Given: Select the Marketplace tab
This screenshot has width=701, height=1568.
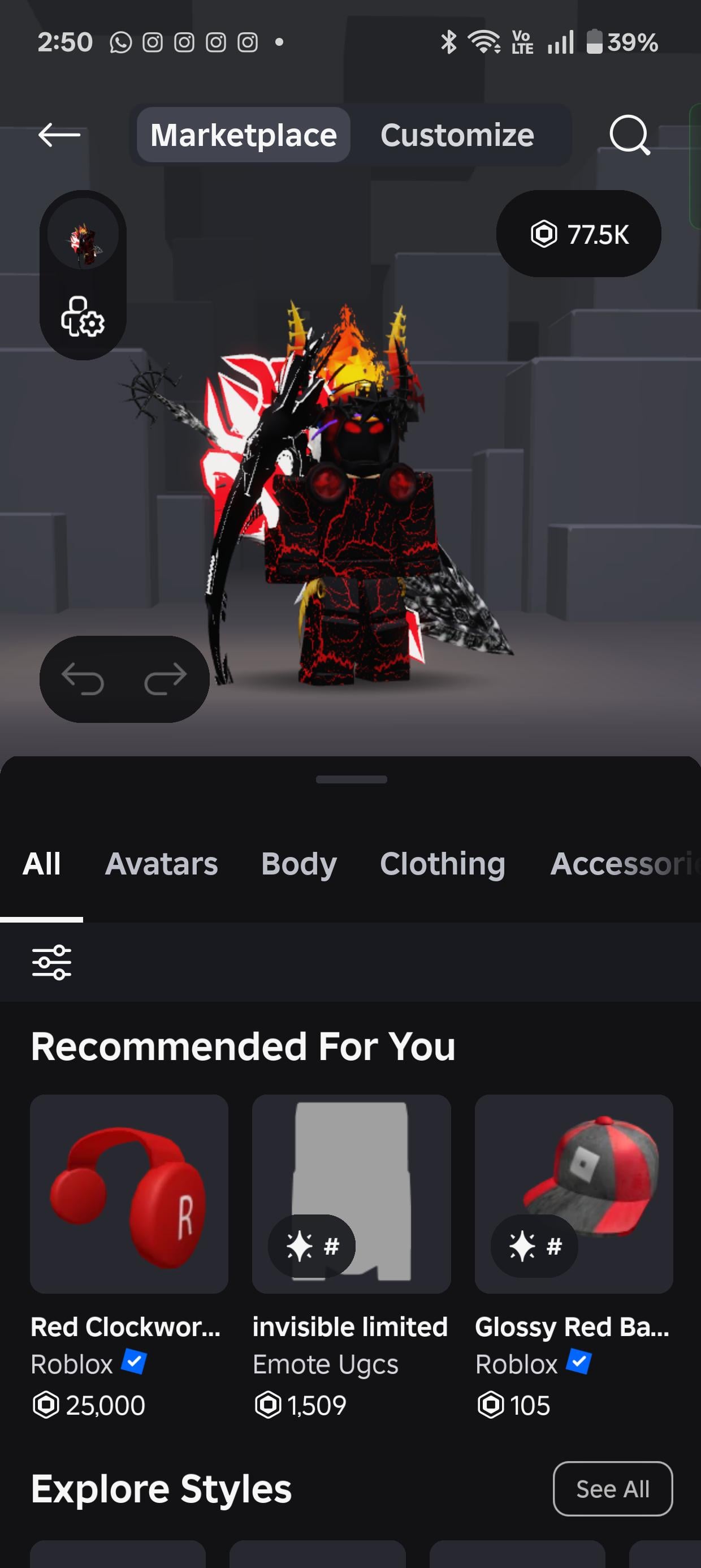Looking at the screenshot, I should [244, 135].
